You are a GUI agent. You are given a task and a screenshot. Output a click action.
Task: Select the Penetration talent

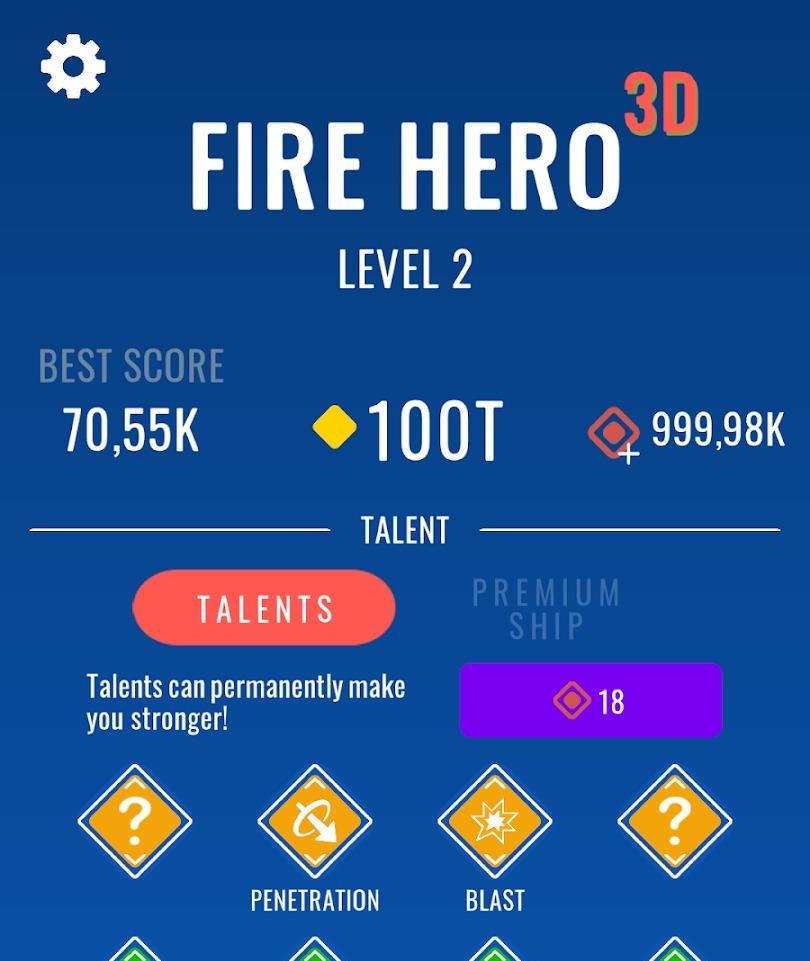(x=315, y=822)
